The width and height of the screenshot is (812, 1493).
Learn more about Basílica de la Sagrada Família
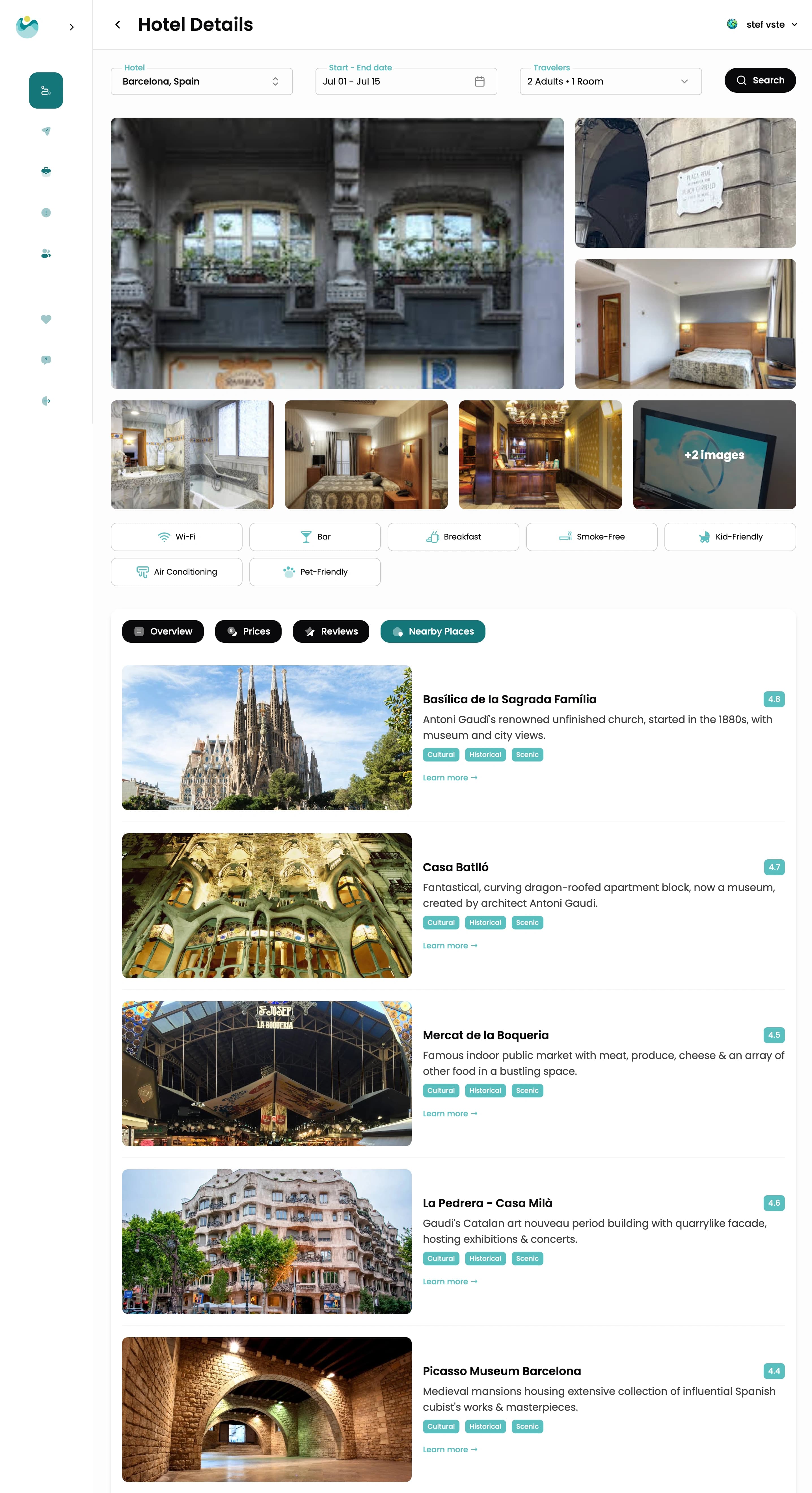(450, 778)
